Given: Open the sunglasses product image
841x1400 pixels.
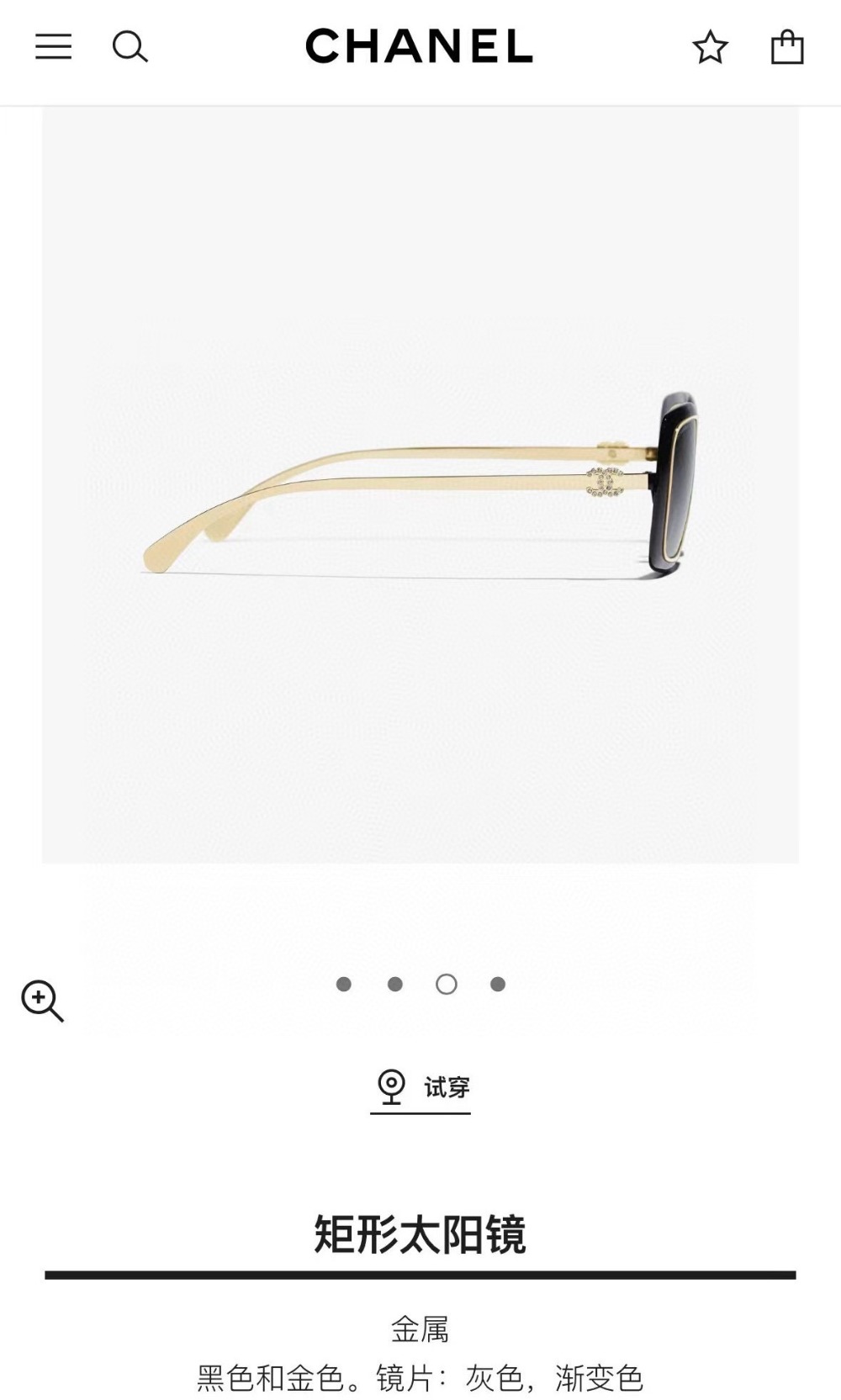Looking at the screenshot, I should (420, 485).
